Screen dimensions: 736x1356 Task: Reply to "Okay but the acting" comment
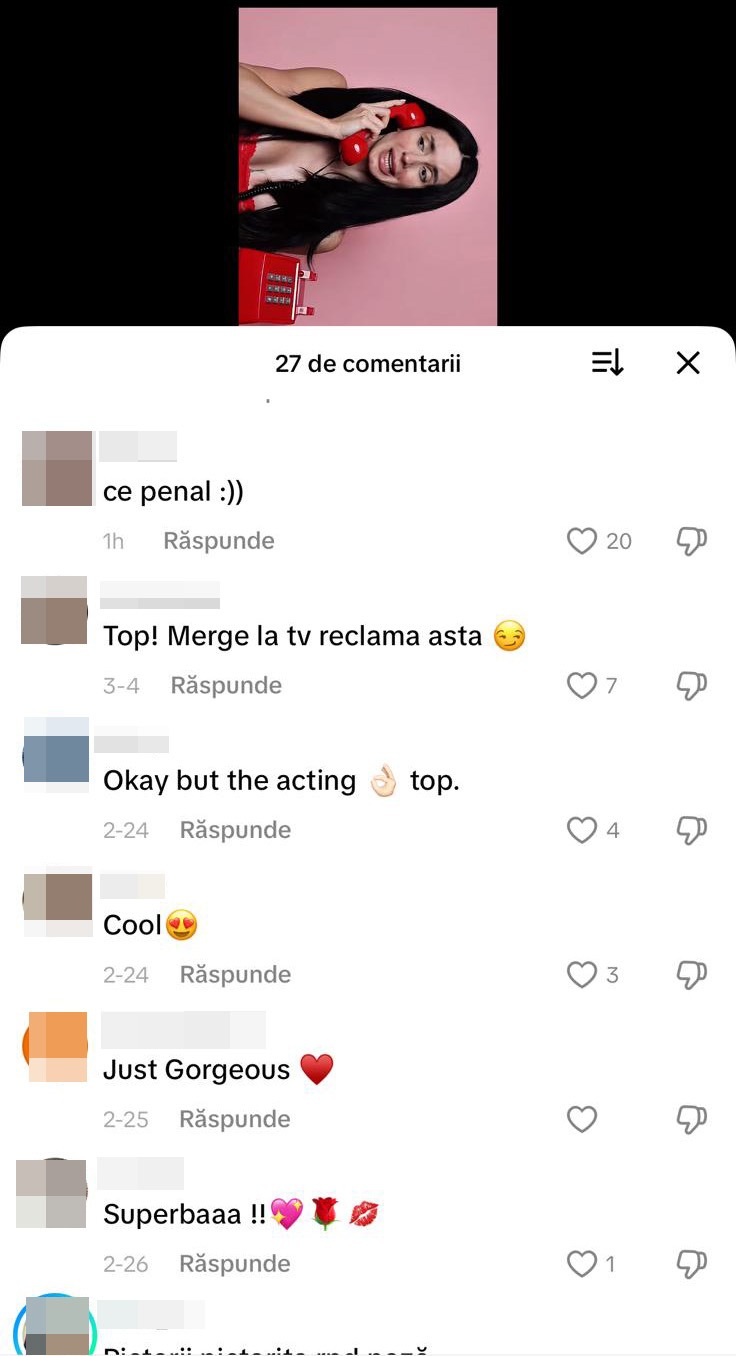click(235, 830)
